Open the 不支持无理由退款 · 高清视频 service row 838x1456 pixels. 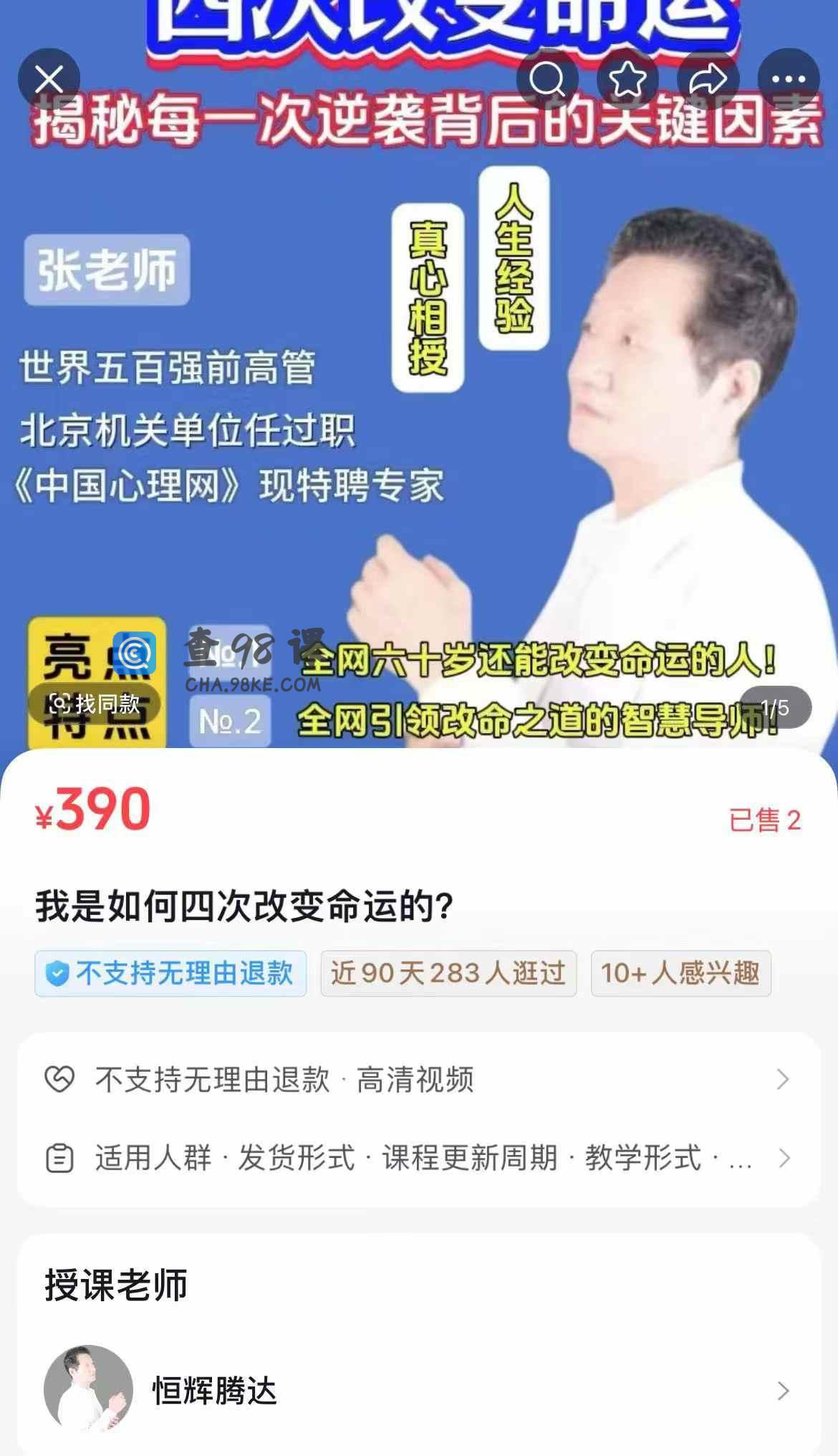point(418,1079)
